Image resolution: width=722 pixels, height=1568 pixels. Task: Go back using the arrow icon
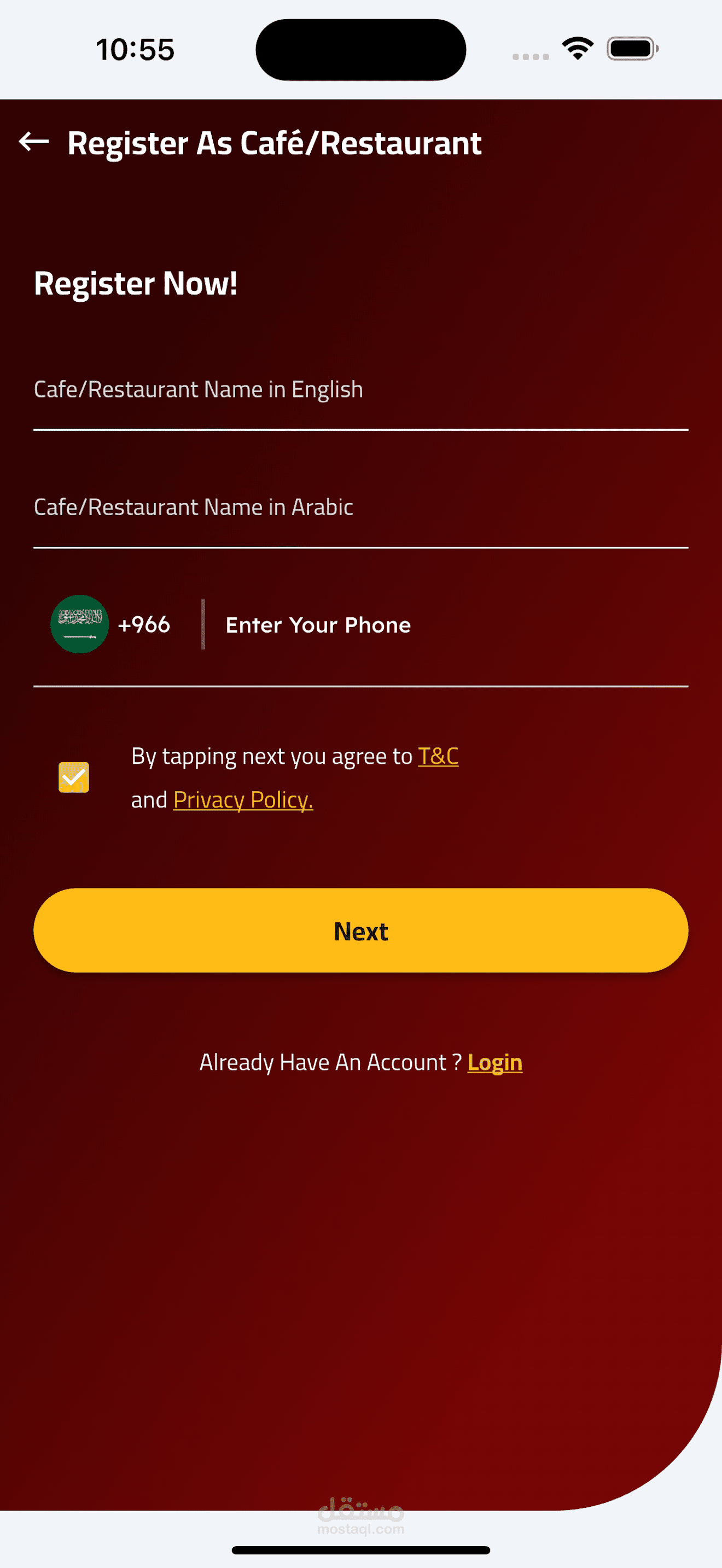click(x=34, y=142)
